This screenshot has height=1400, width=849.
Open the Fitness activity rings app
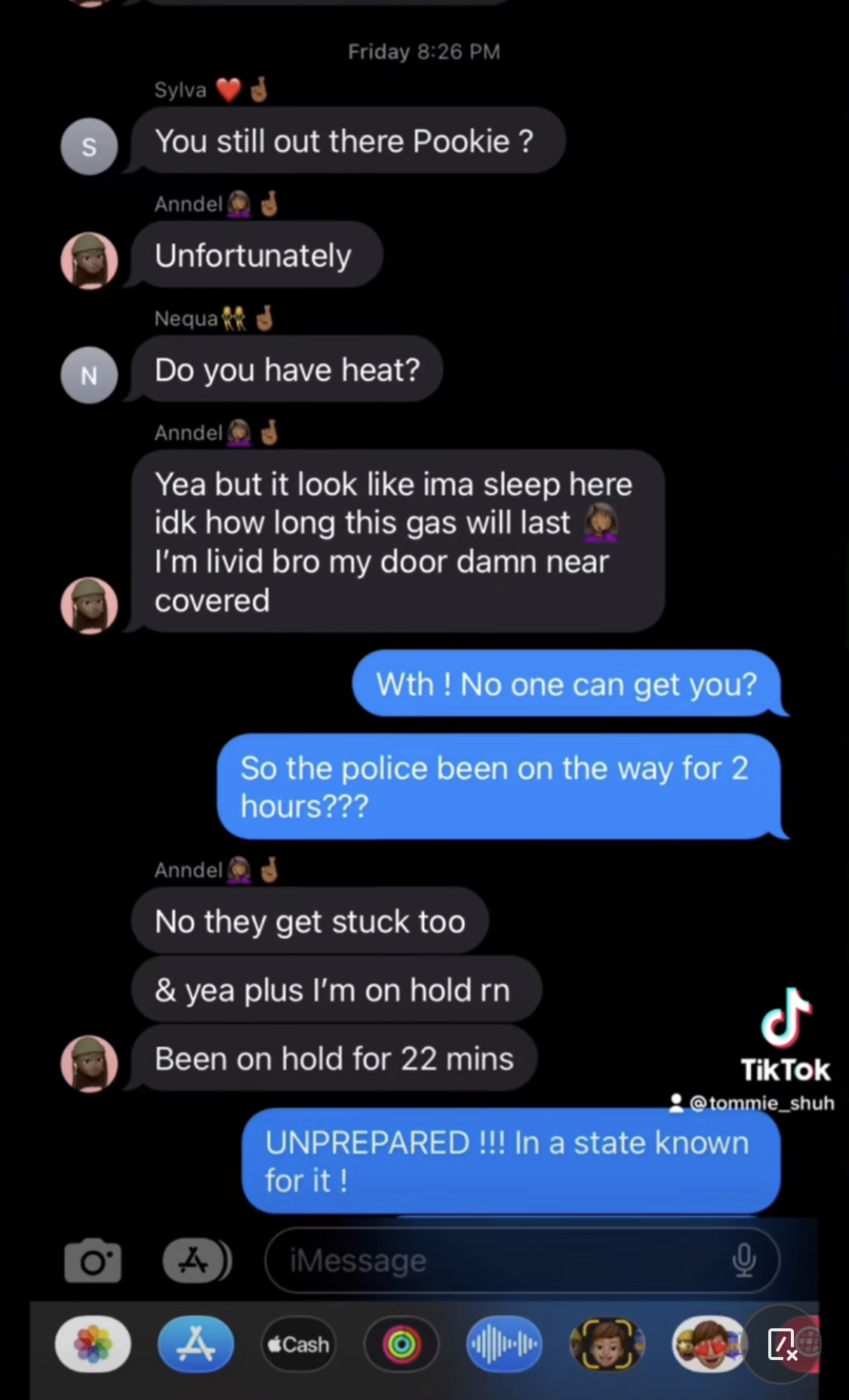tap(401, 1344)
